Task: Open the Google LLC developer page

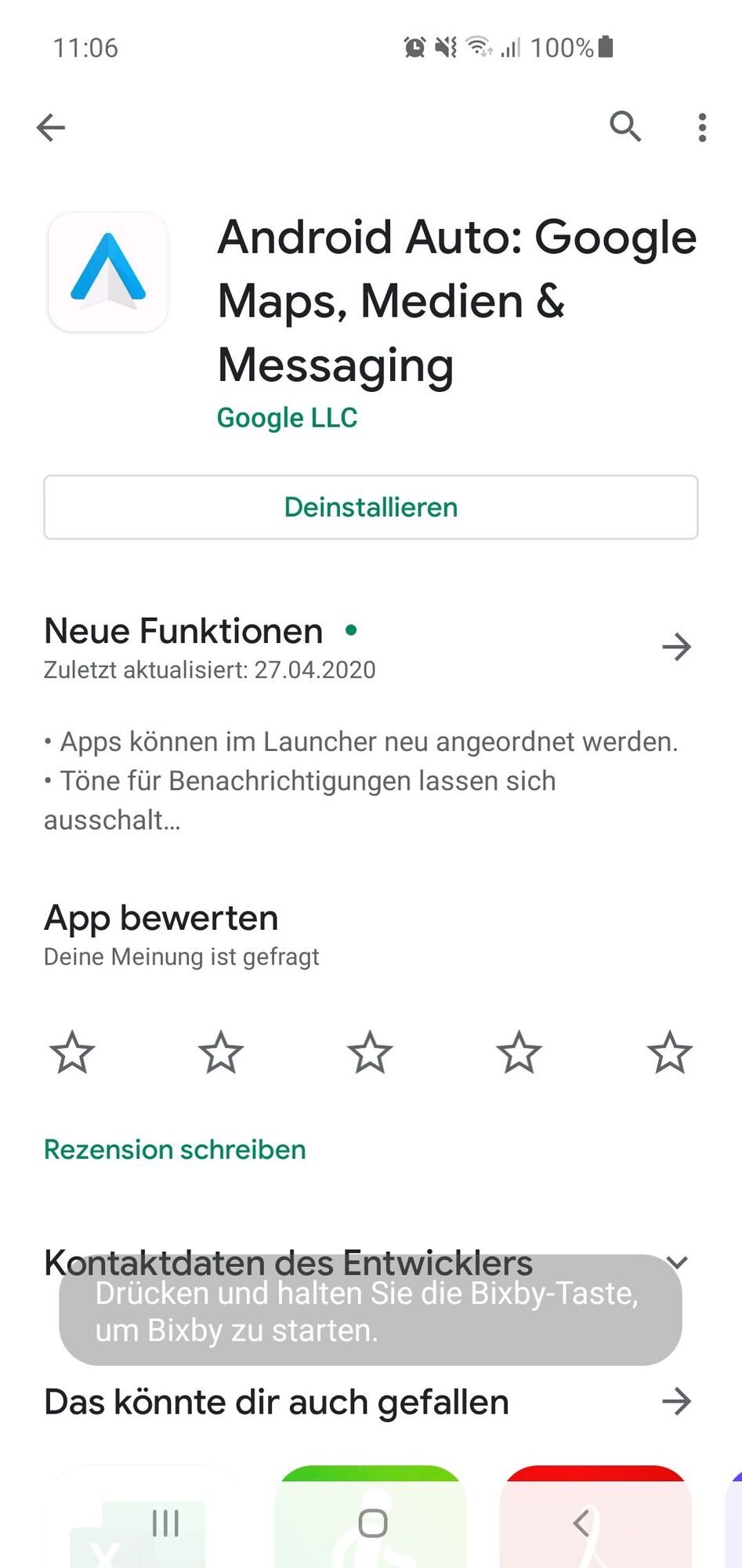Action: coord(287,418)
